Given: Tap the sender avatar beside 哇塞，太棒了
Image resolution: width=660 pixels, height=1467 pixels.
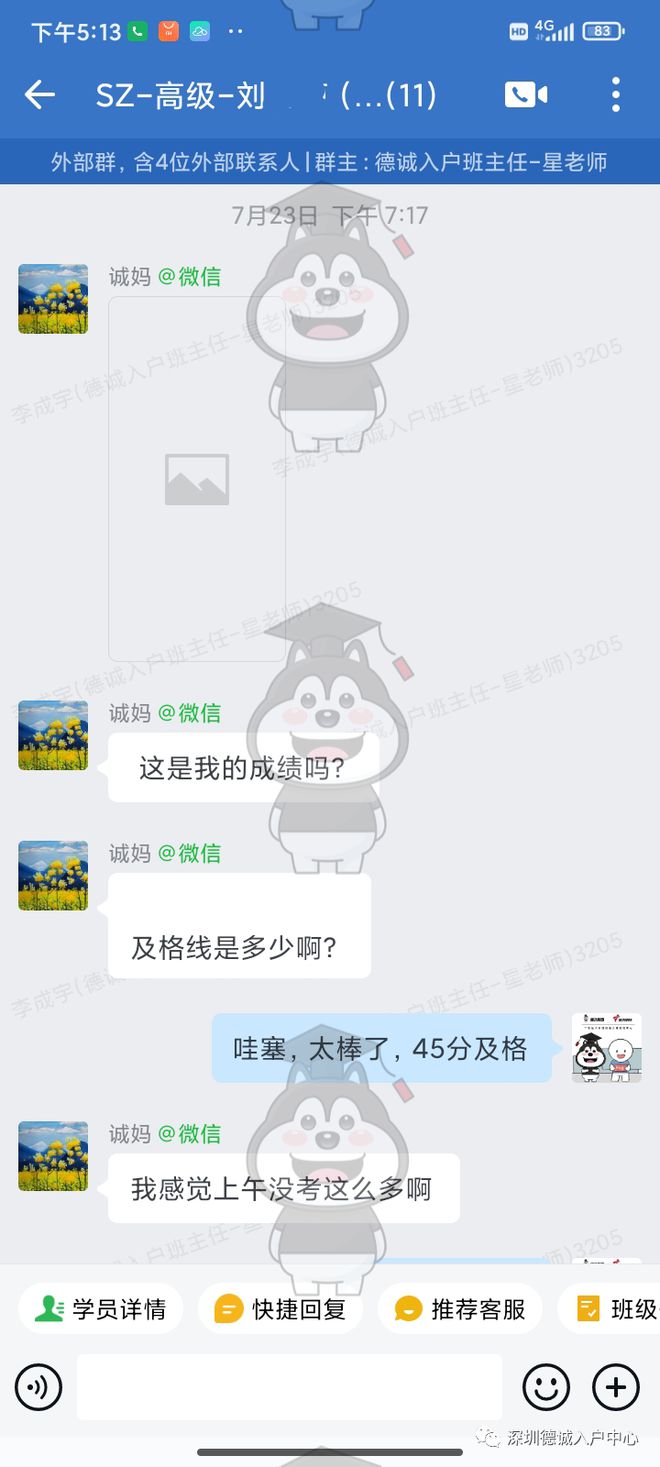Looking at the screenshot, I should [606, 1047].
